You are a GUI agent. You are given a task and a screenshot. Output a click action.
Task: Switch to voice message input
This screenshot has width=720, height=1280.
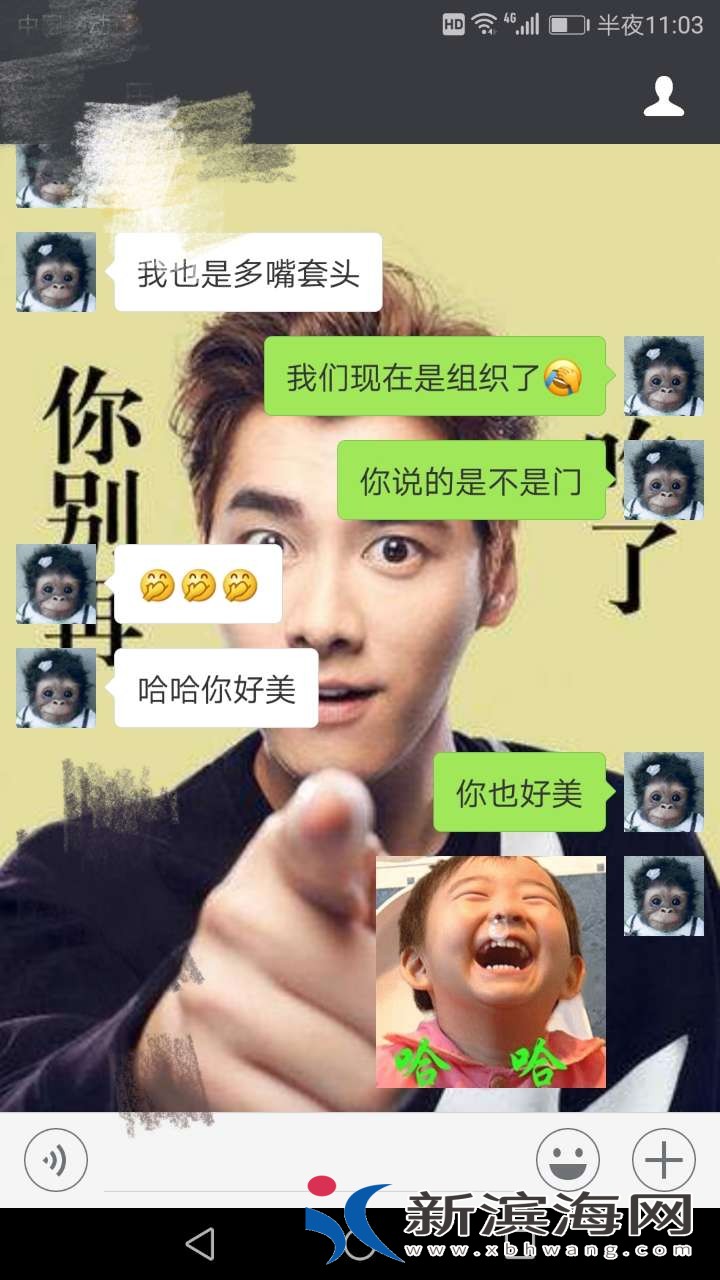click(x=56, y=1160)
